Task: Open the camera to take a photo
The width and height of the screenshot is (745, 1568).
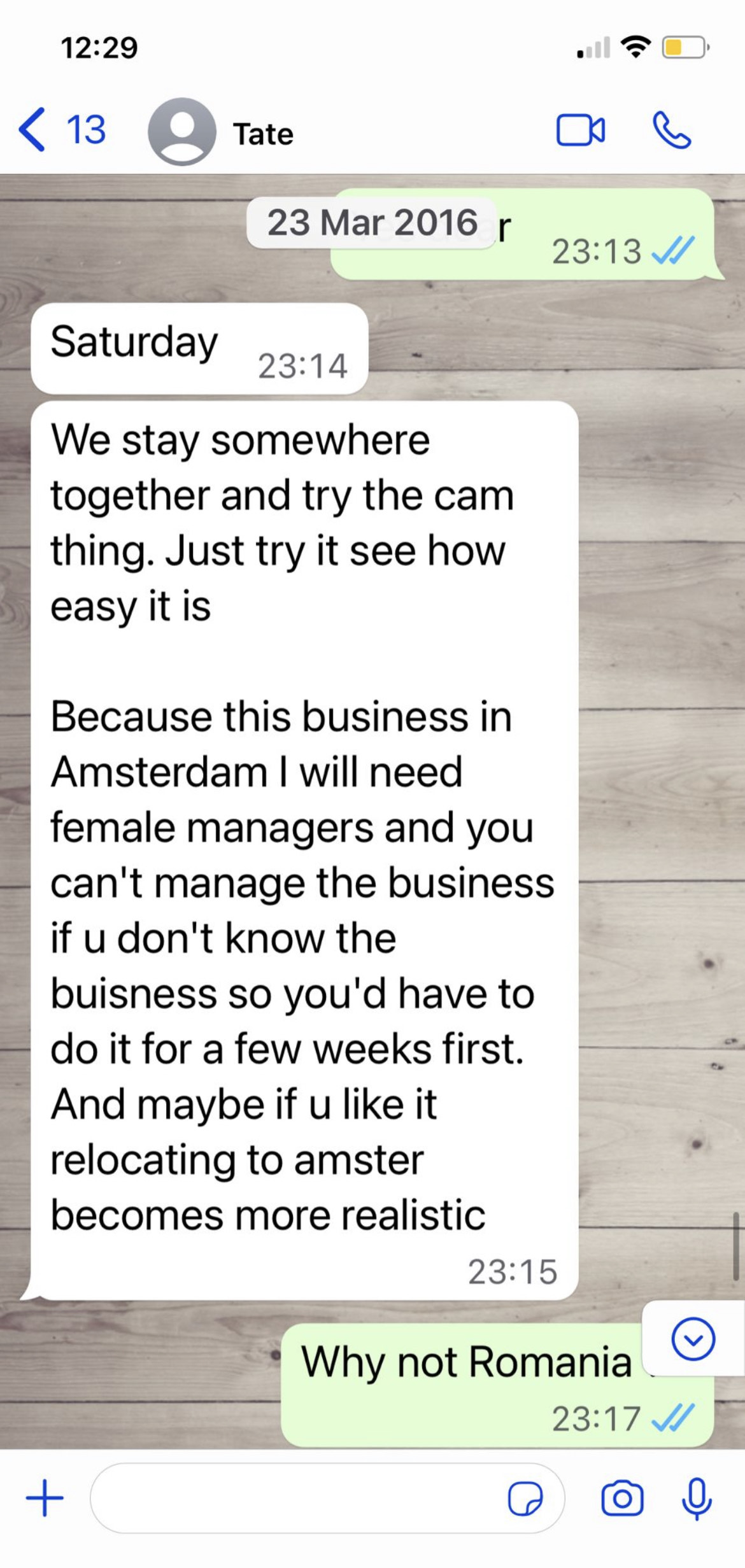Action: point(622,1499)
